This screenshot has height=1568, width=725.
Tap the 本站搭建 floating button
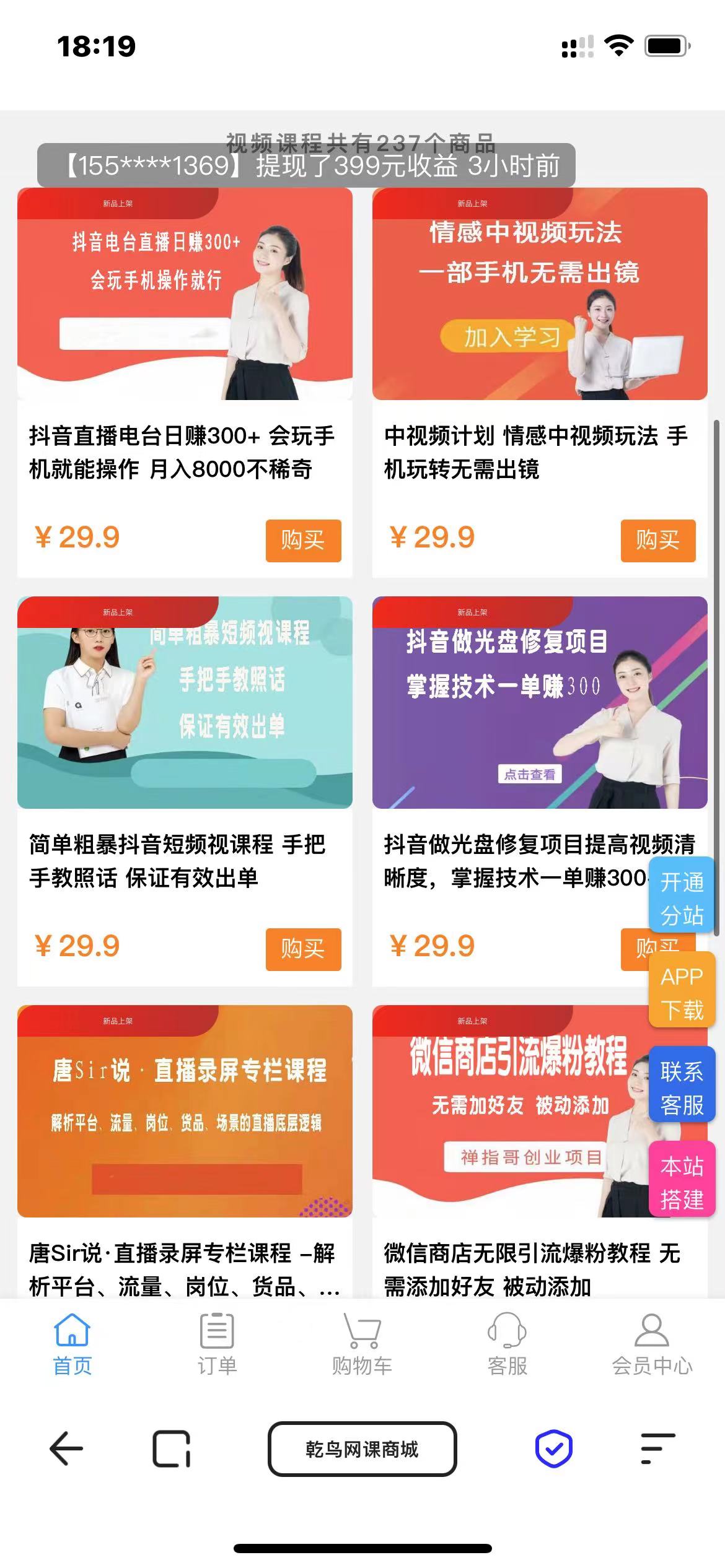[682, 1183]
